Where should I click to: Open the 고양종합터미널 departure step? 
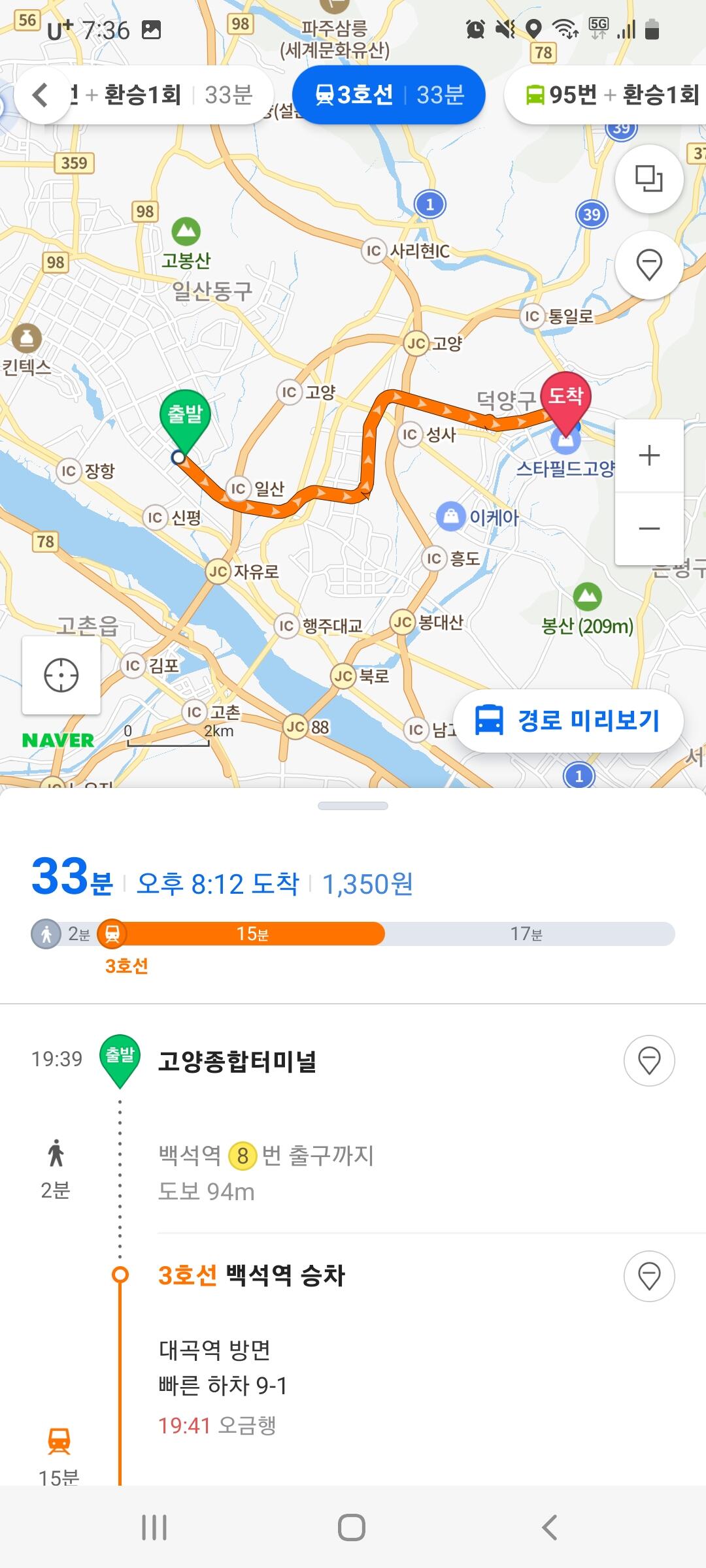(x=237, y=1061)
